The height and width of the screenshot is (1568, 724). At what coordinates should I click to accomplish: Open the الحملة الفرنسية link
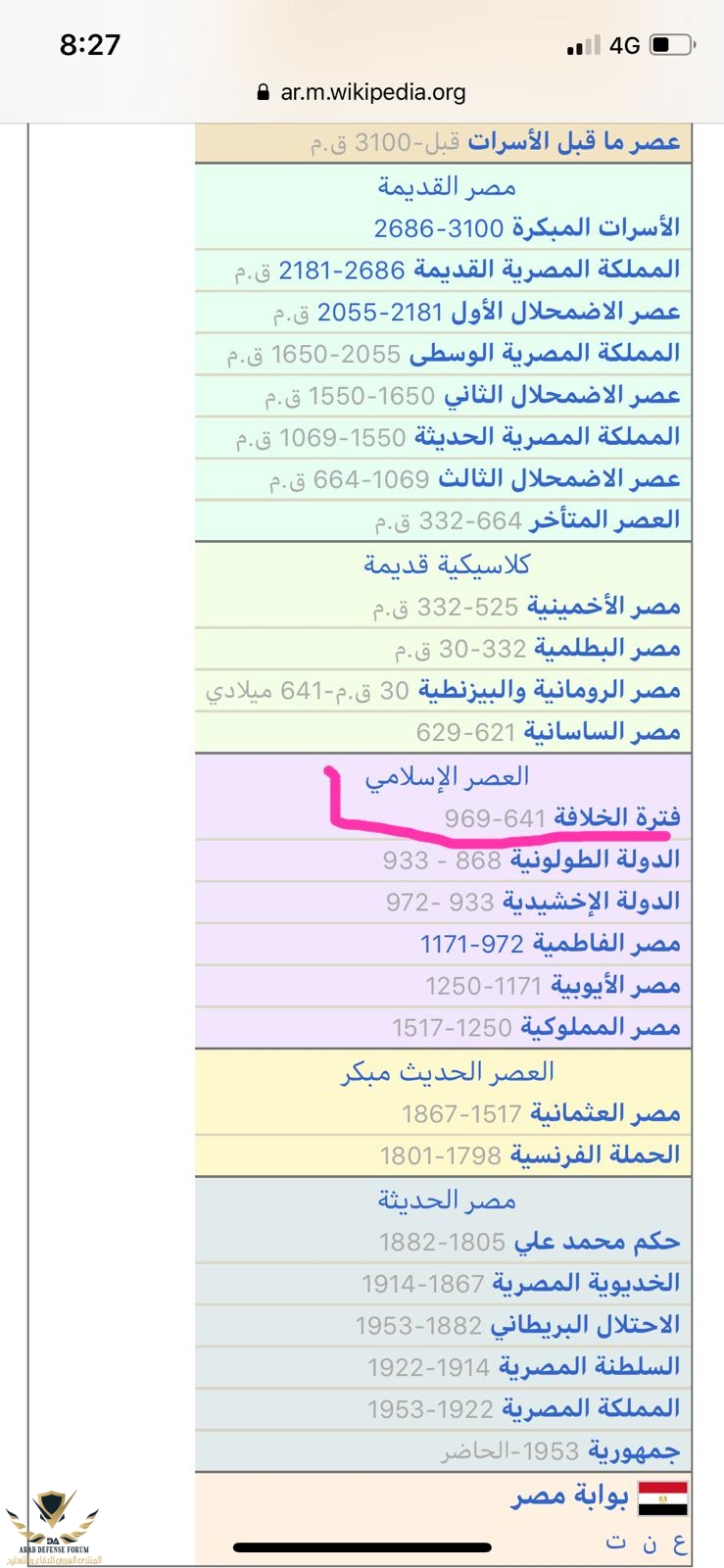tap(595, 1155)
